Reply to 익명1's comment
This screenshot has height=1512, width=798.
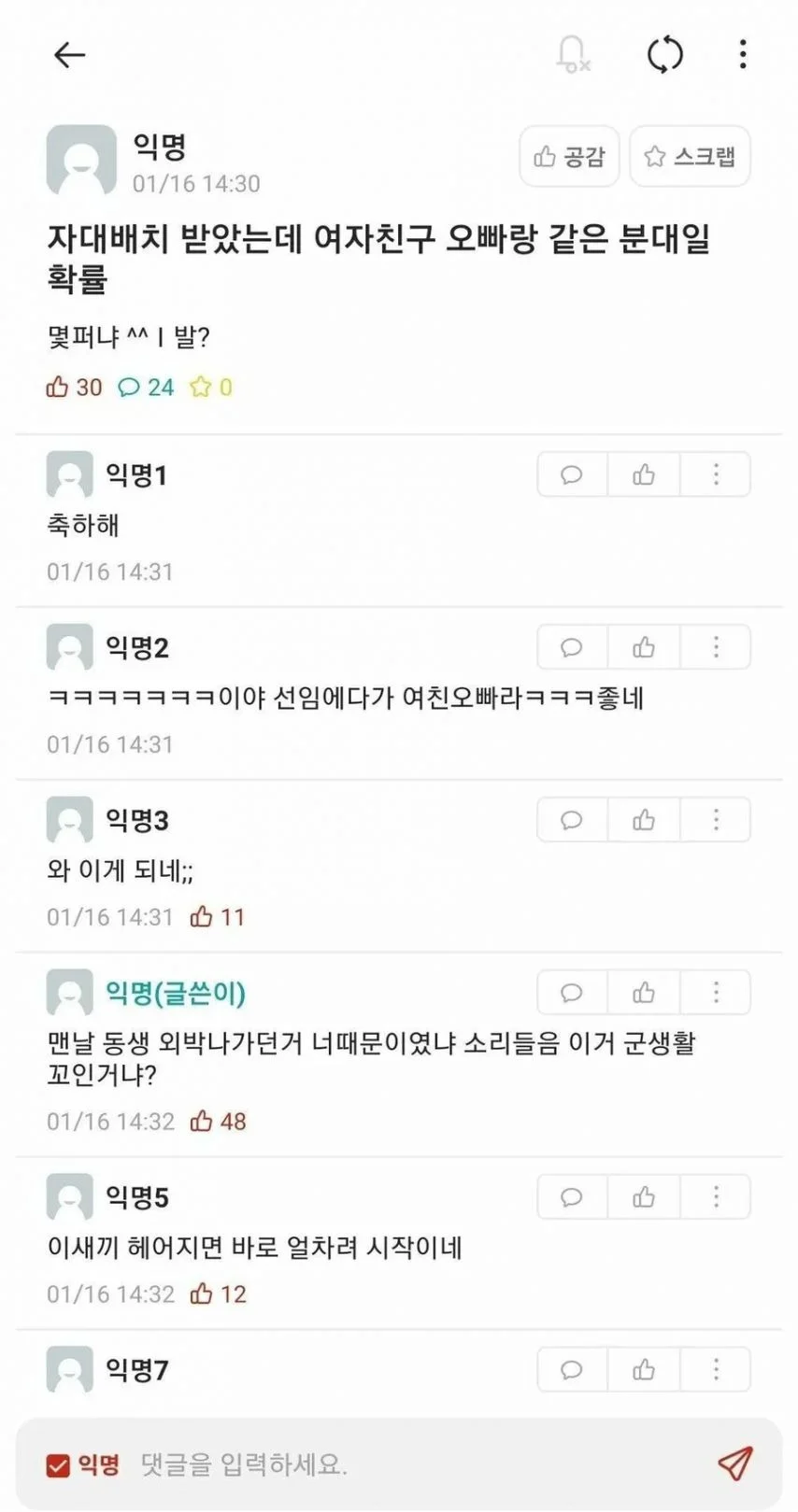pos(572,475)
